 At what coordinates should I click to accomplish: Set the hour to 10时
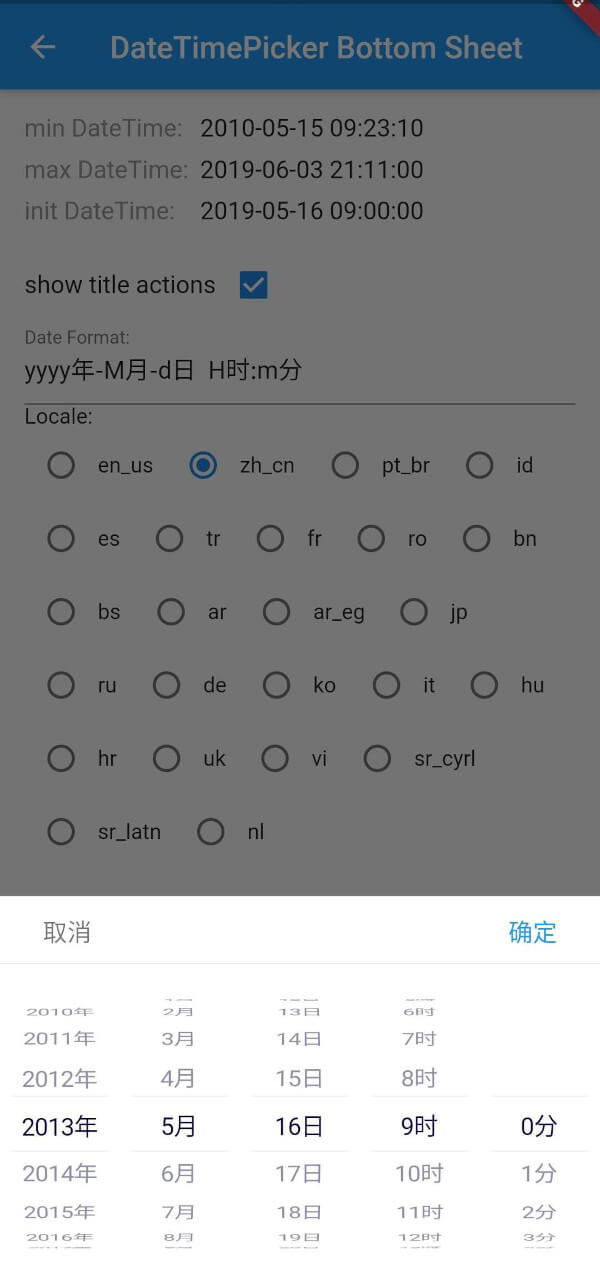click(419, 1173)
